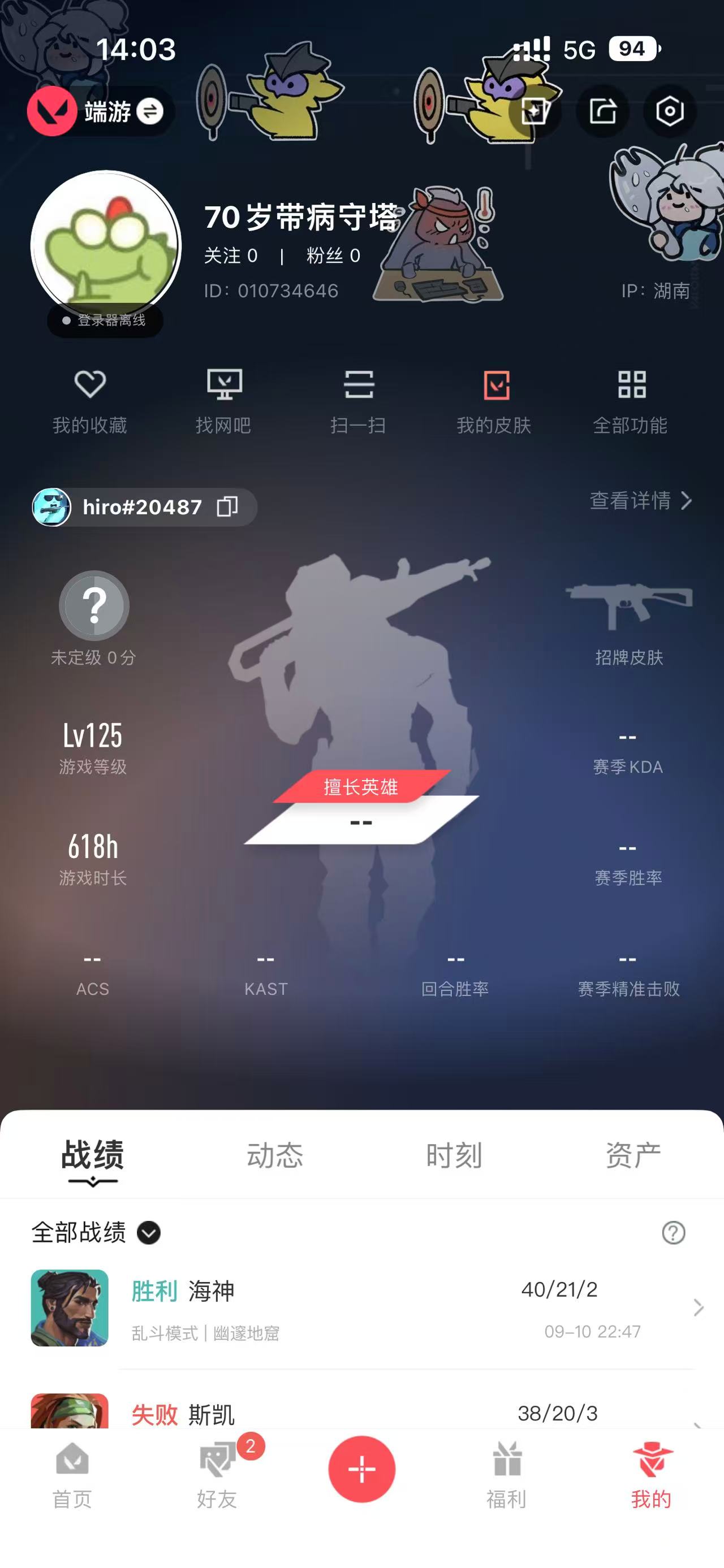Open the profile decoration edit icon
The width and height of the screenshot is (724, 1568).
pos(535,111)
